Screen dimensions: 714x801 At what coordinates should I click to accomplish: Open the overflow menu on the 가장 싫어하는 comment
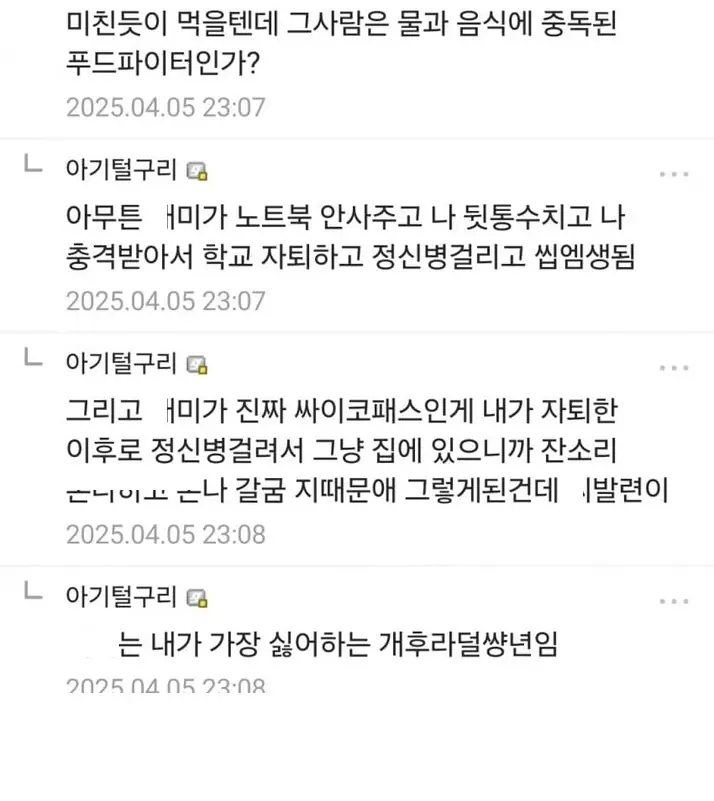coord(673,601)
